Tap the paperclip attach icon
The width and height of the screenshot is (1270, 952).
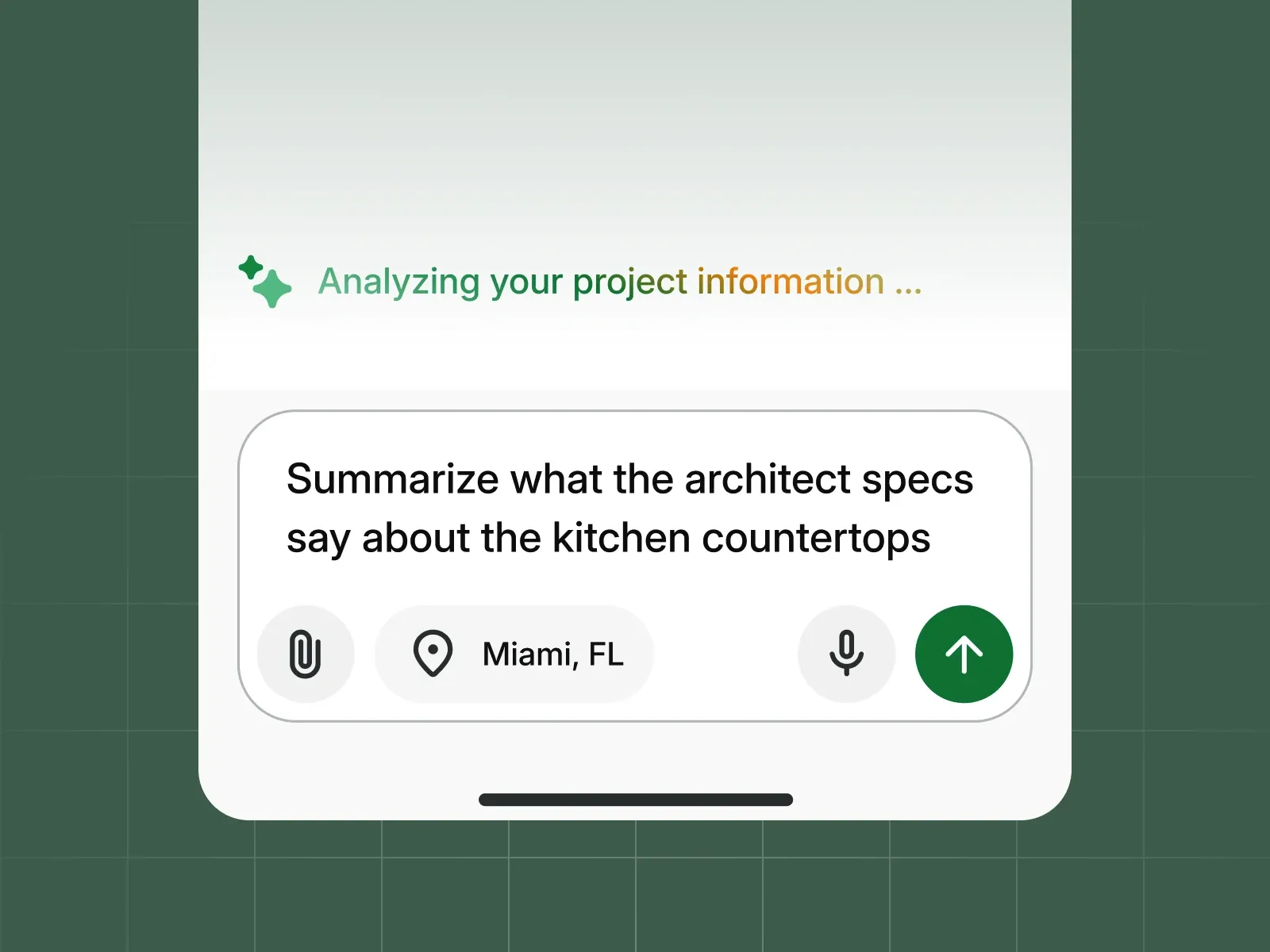coord(306,654)
